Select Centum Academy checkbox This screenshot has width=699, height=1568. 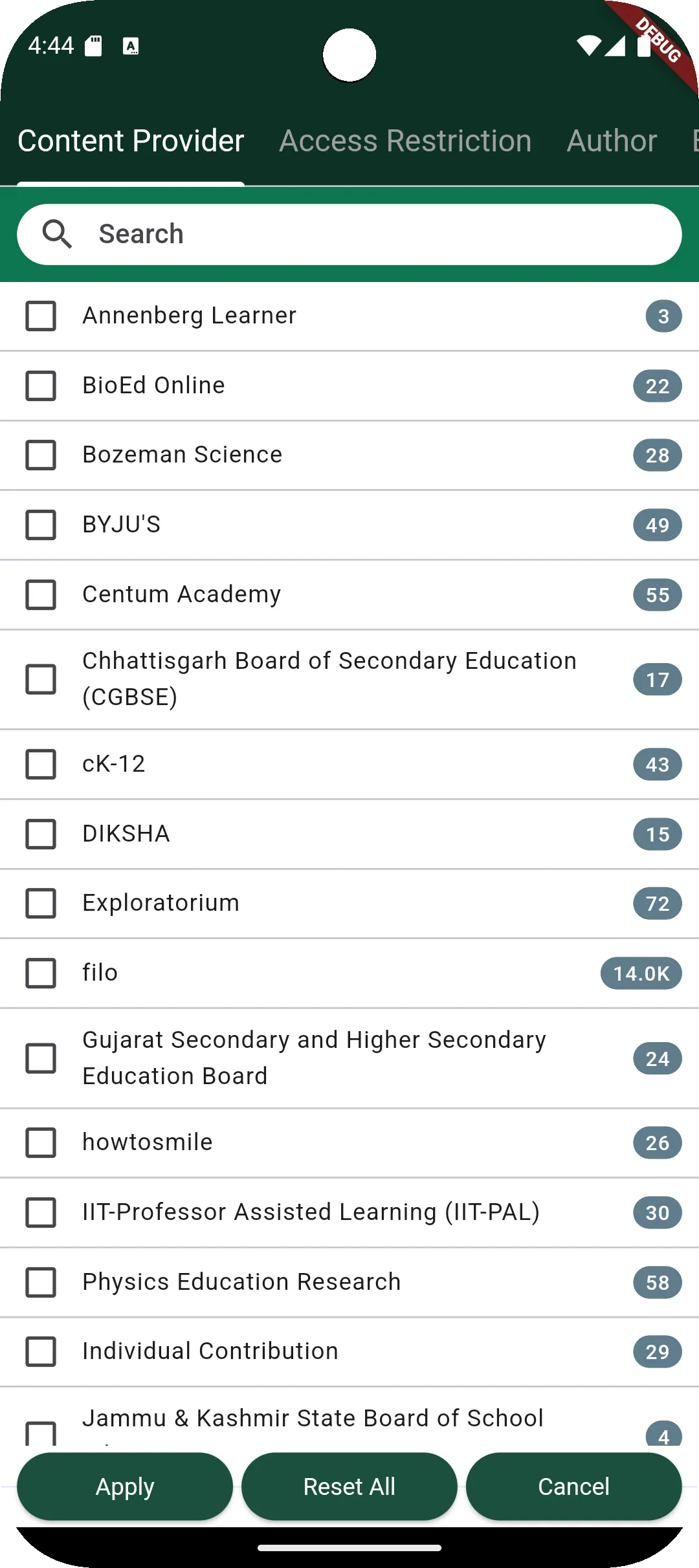[x=41, y=594]
